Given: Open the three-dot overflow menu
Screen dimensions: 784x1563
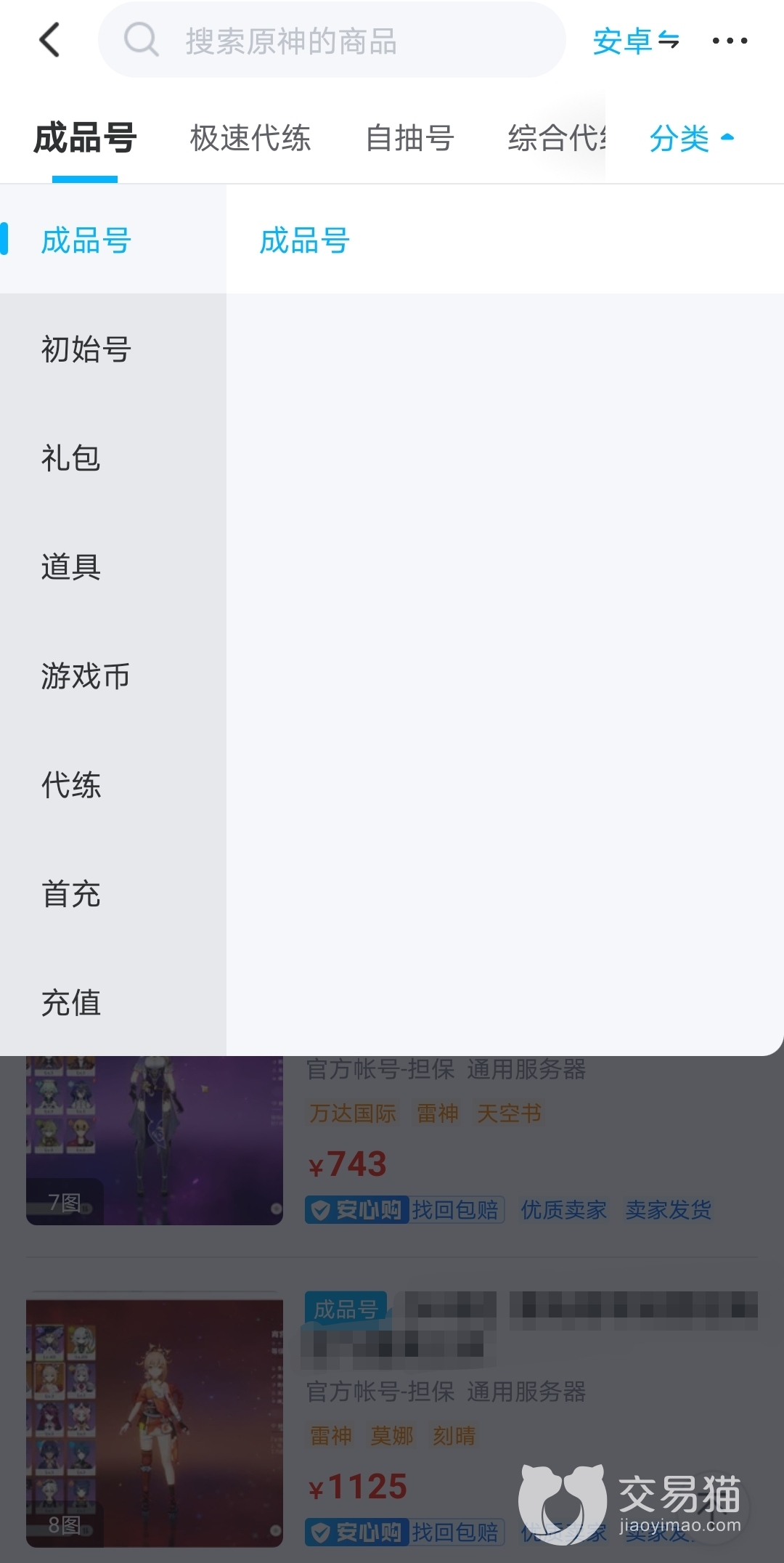Looking at the screenshot, I should 730,41.
